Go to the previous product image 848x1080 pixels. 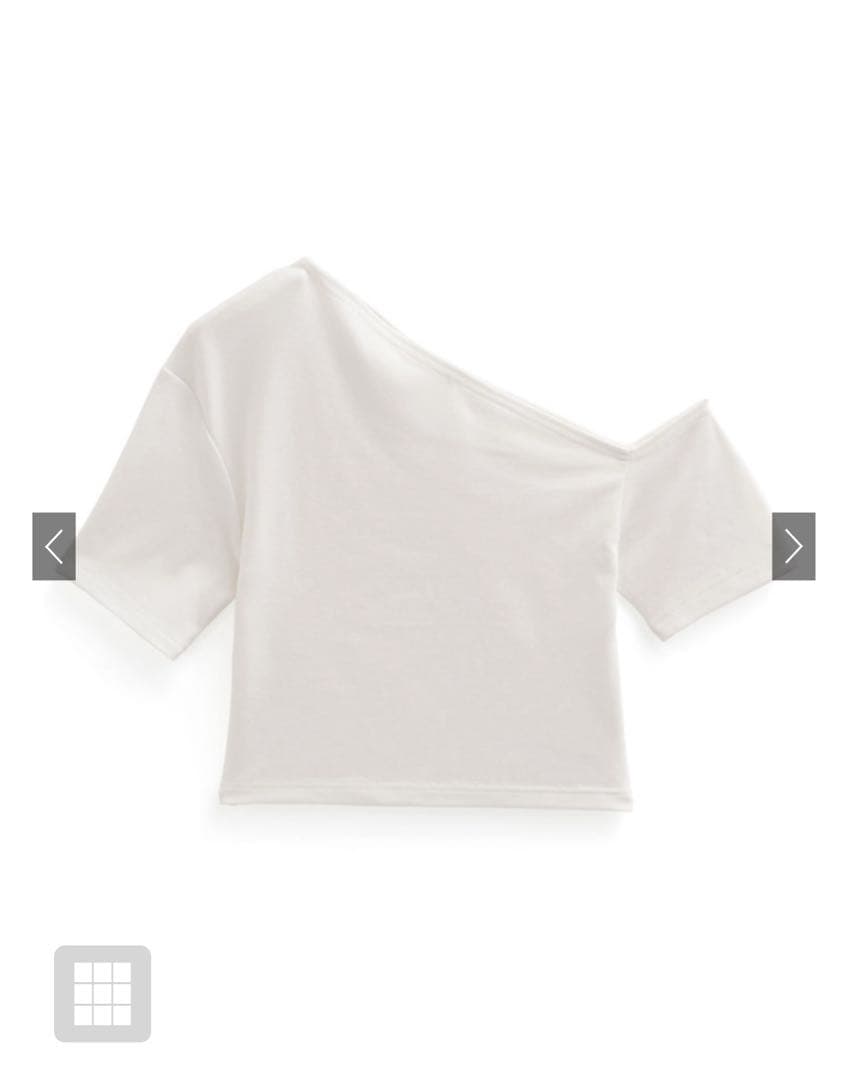(x=54, y=546)
